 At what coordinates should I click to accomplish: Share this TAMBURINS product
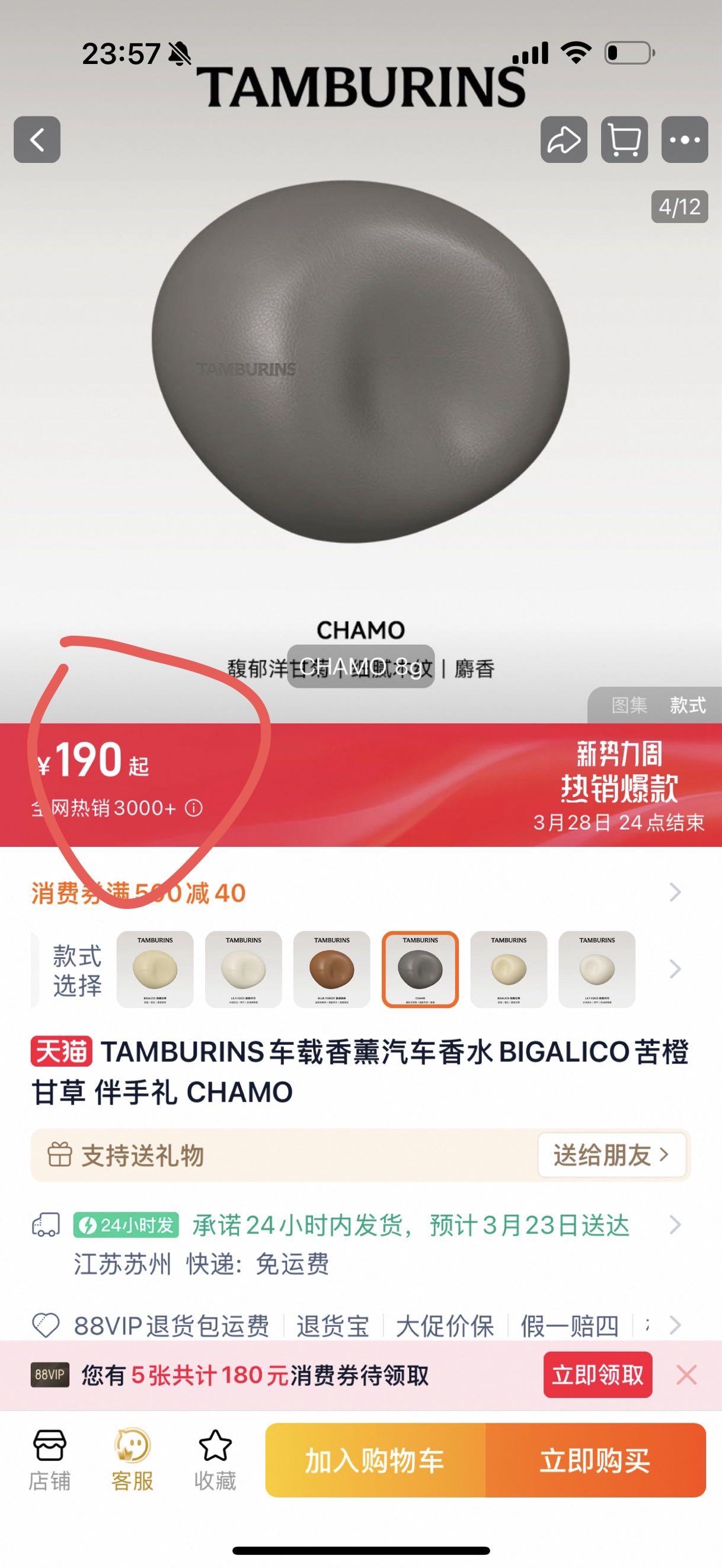point(564,139)
